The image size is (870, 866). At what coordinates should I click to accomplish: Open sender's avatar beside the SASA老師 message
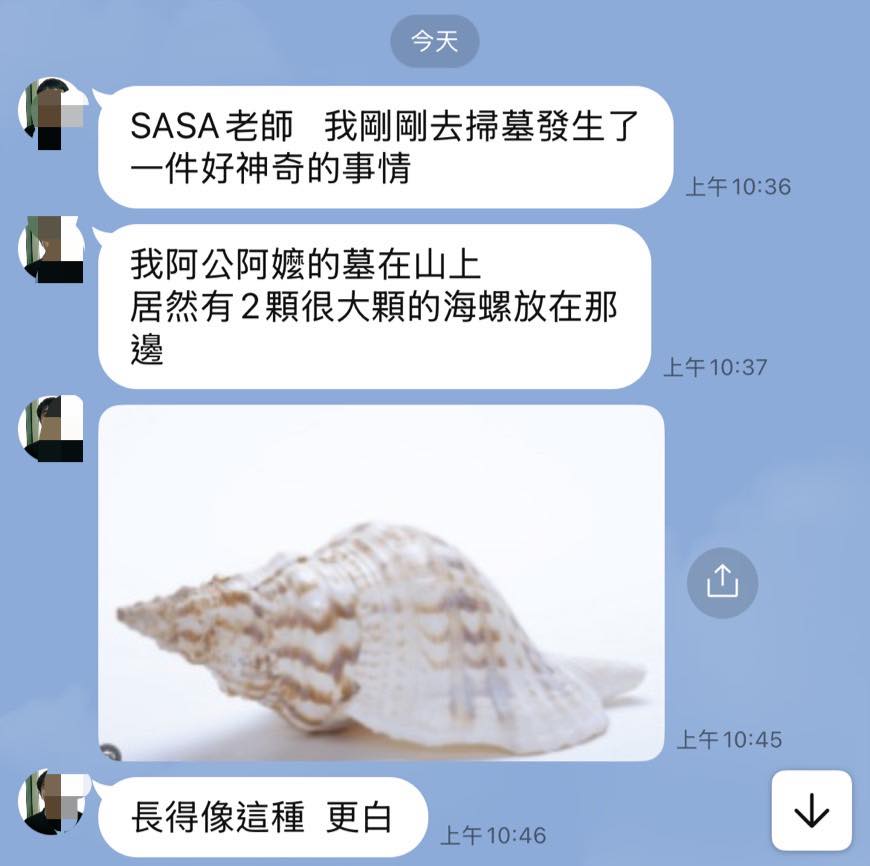[x=53, y=113]
